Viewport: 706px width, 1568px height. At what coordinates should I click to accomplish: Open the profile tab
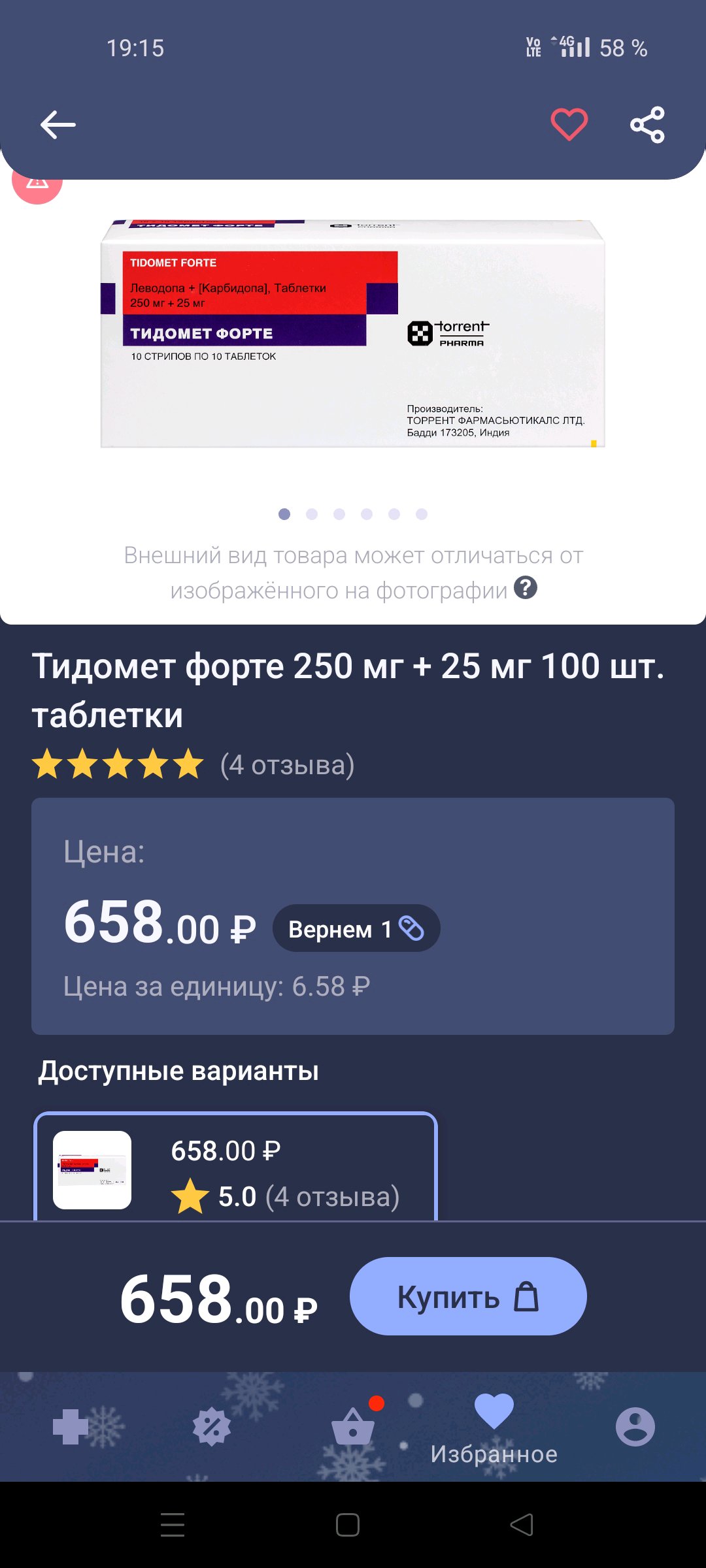635,1427
